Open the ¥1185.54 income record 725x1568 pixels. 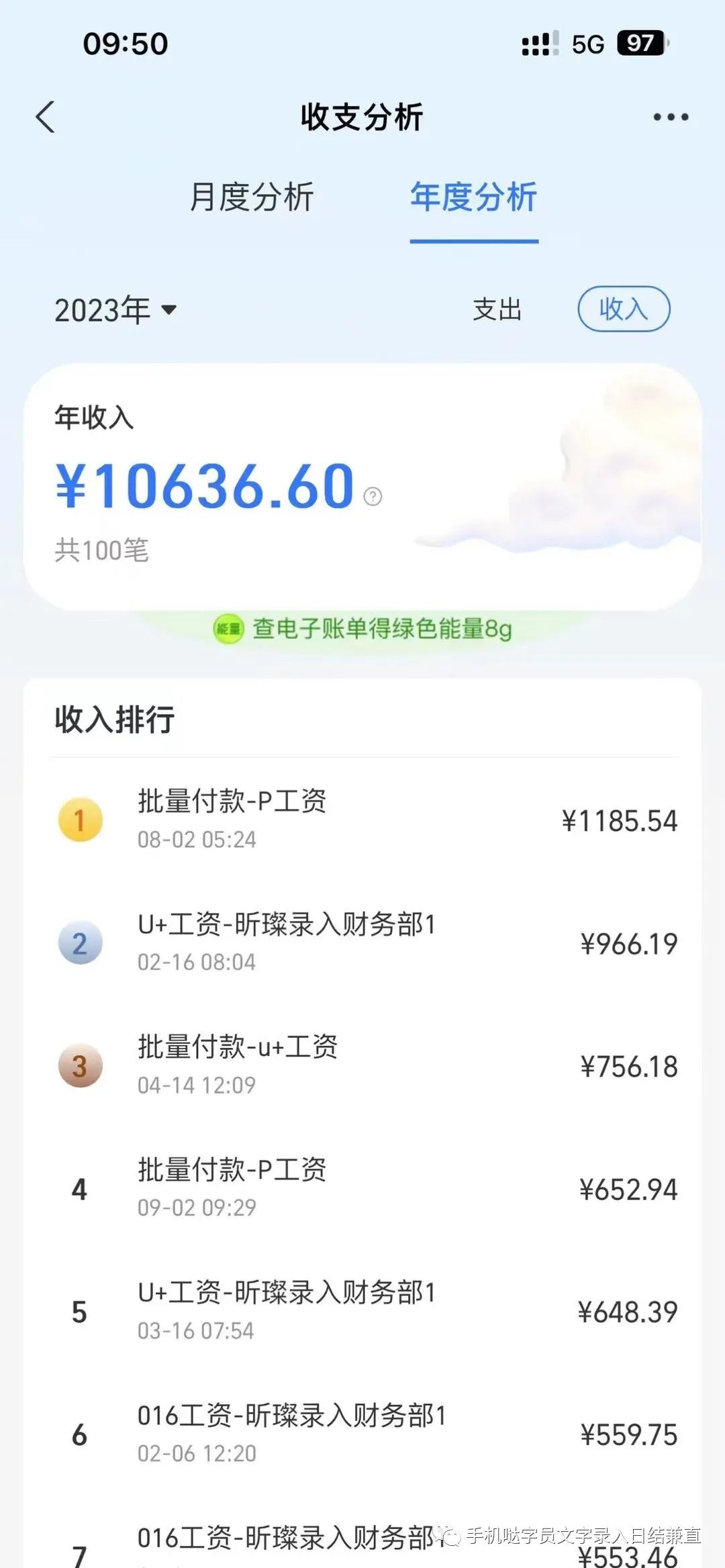(x=362, y=820)
